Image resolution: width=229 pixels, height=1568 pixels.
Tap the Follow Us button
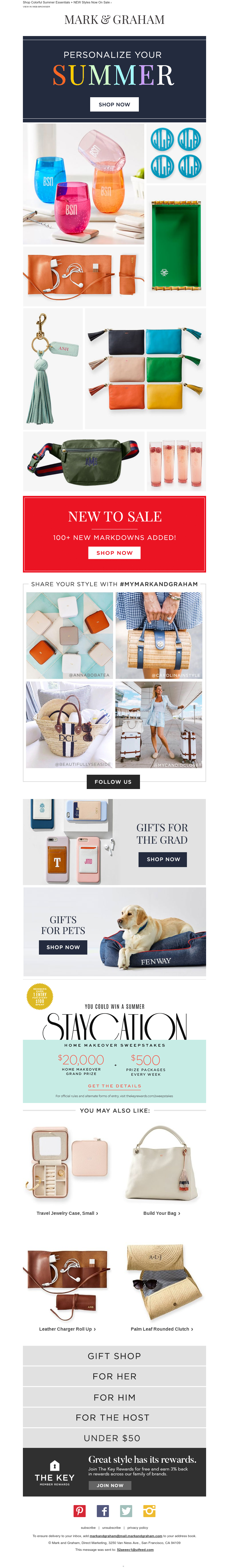(x=113, y=782)
